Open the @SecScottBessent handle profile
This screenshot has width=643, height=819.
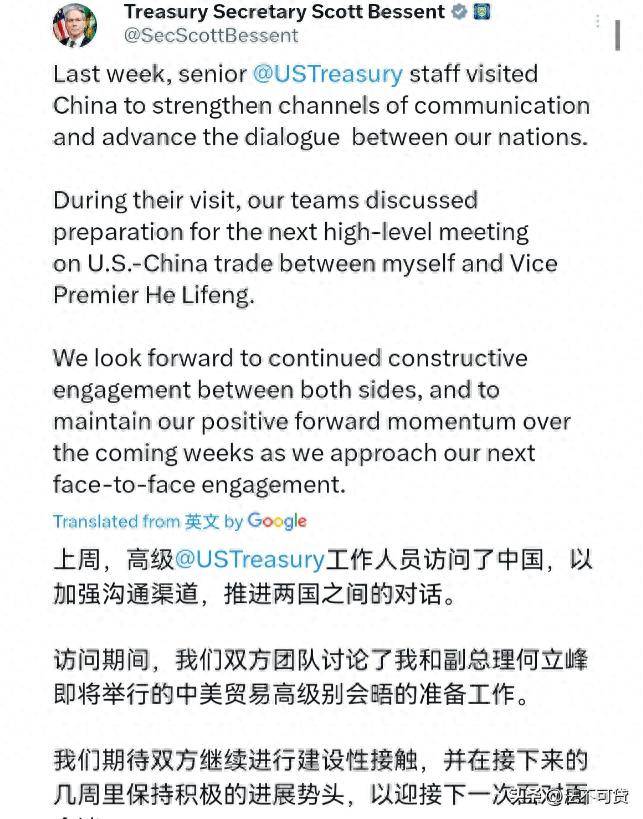tap(211, 36)
